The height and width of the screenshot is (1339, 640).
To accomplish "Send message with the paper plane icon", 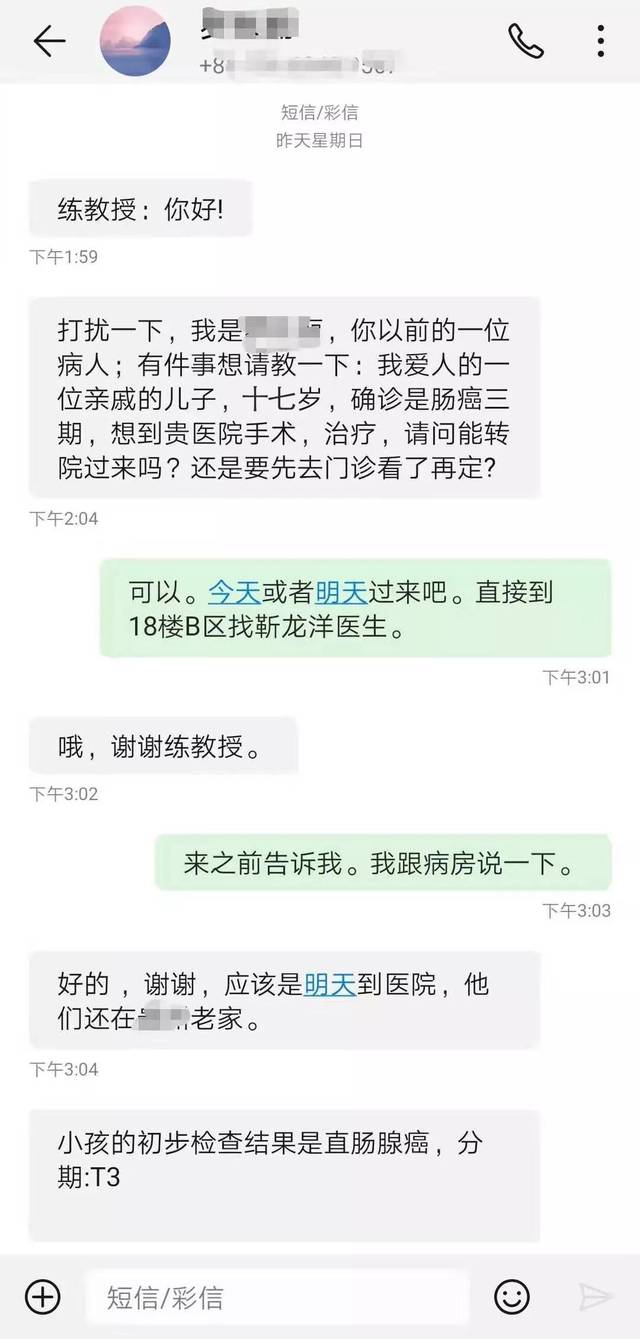I will click(x=596, y=1297).
